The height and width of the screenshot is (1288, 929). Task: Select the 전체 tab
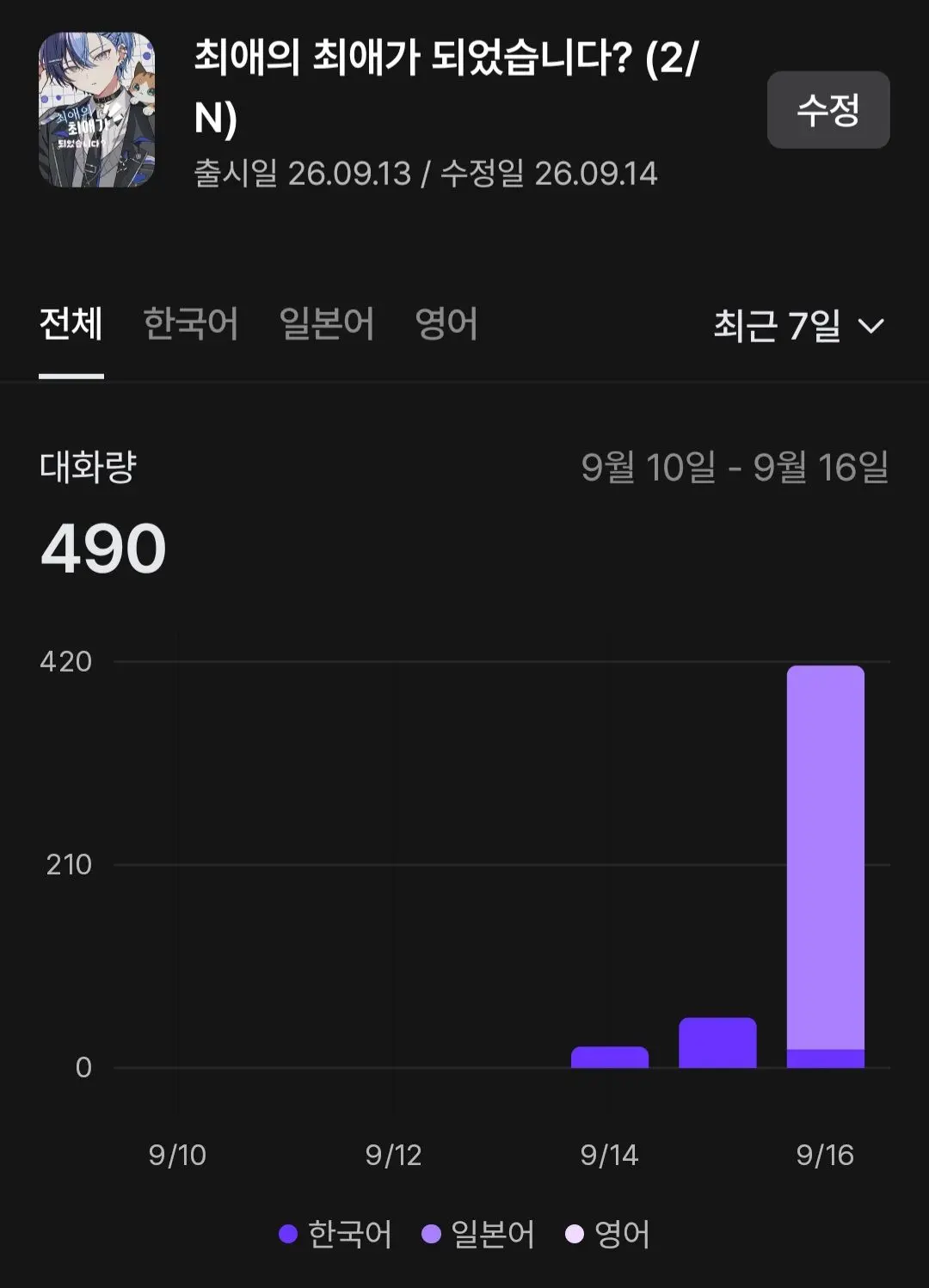coord(71,324)
